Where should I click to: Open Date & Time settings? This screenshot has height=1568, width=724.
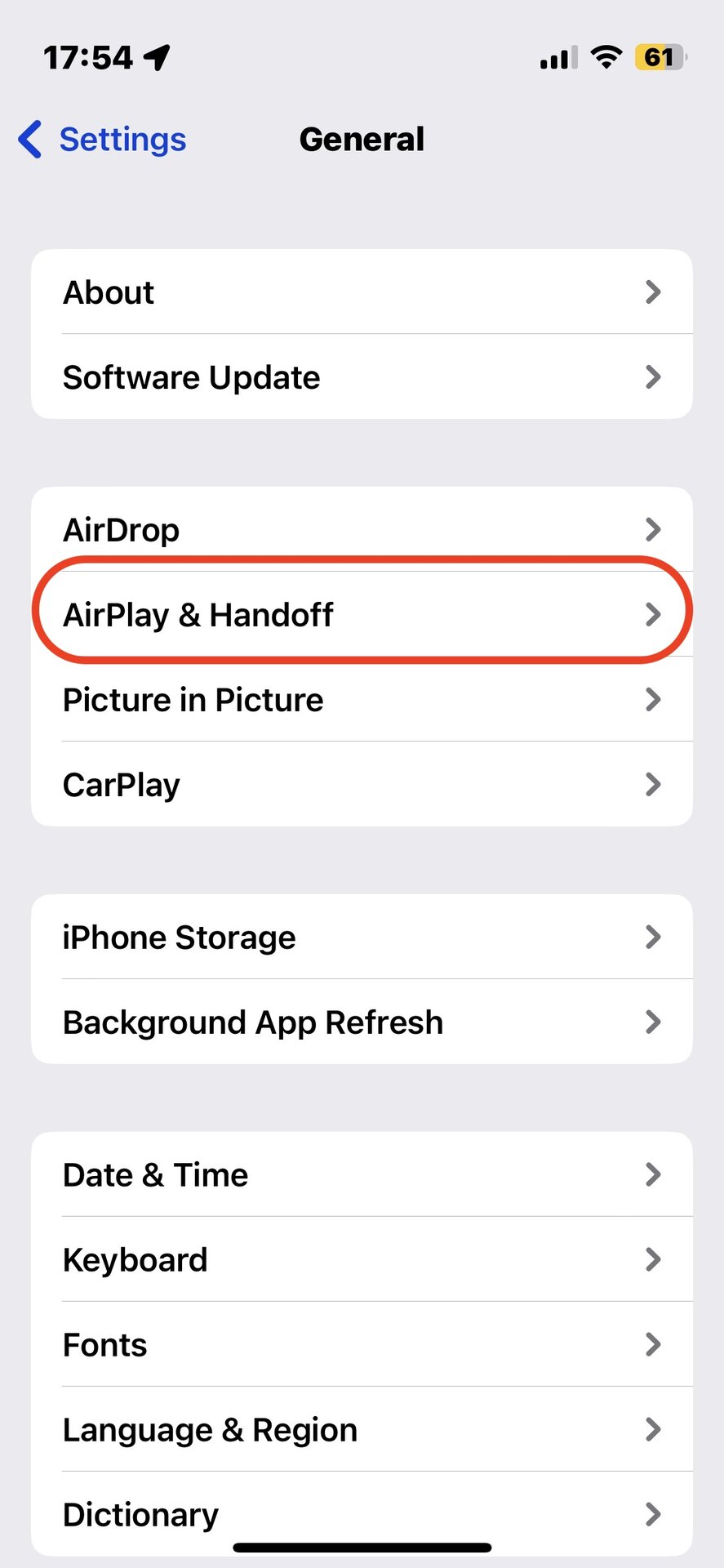pos(362,1174)
